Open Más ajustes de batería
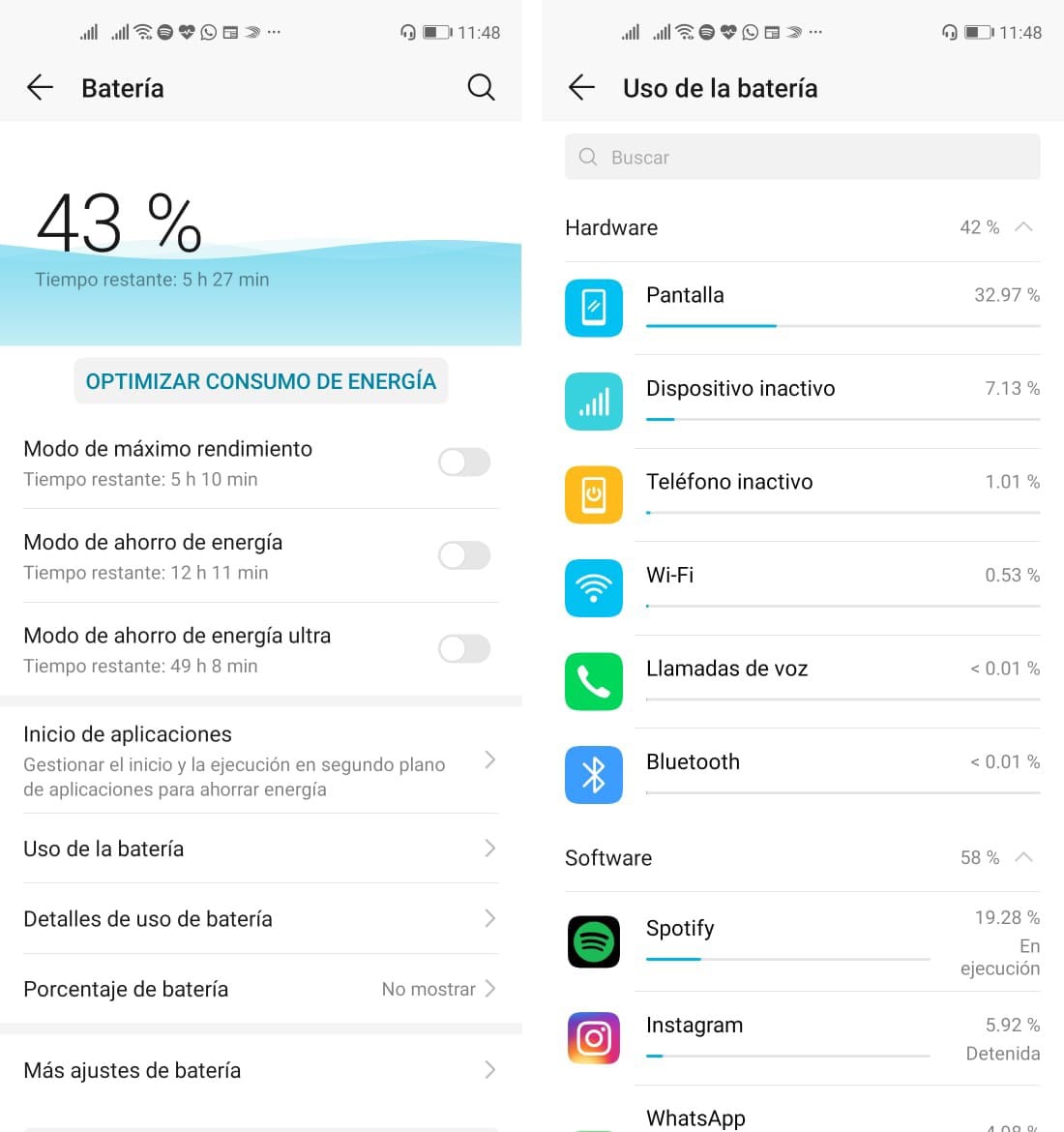Viewport: 1064px width, 1132px height. click(x=261, y=1070)
